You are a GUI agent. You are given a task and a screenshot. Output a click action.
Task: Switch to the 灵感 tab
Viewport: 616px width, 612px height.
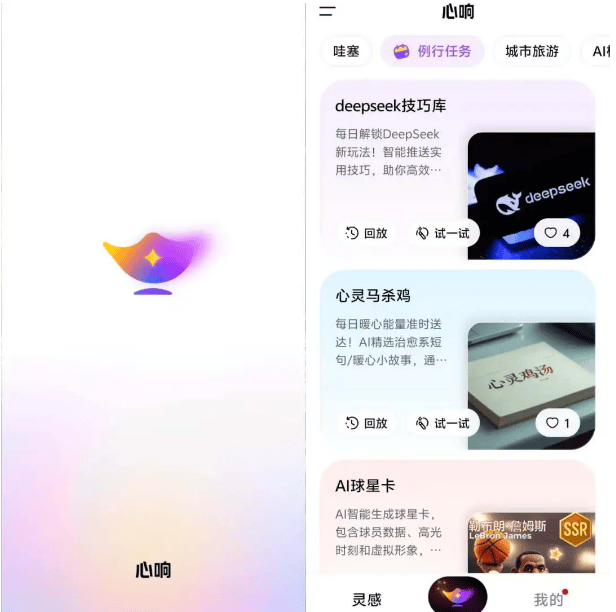coord(366,599)
